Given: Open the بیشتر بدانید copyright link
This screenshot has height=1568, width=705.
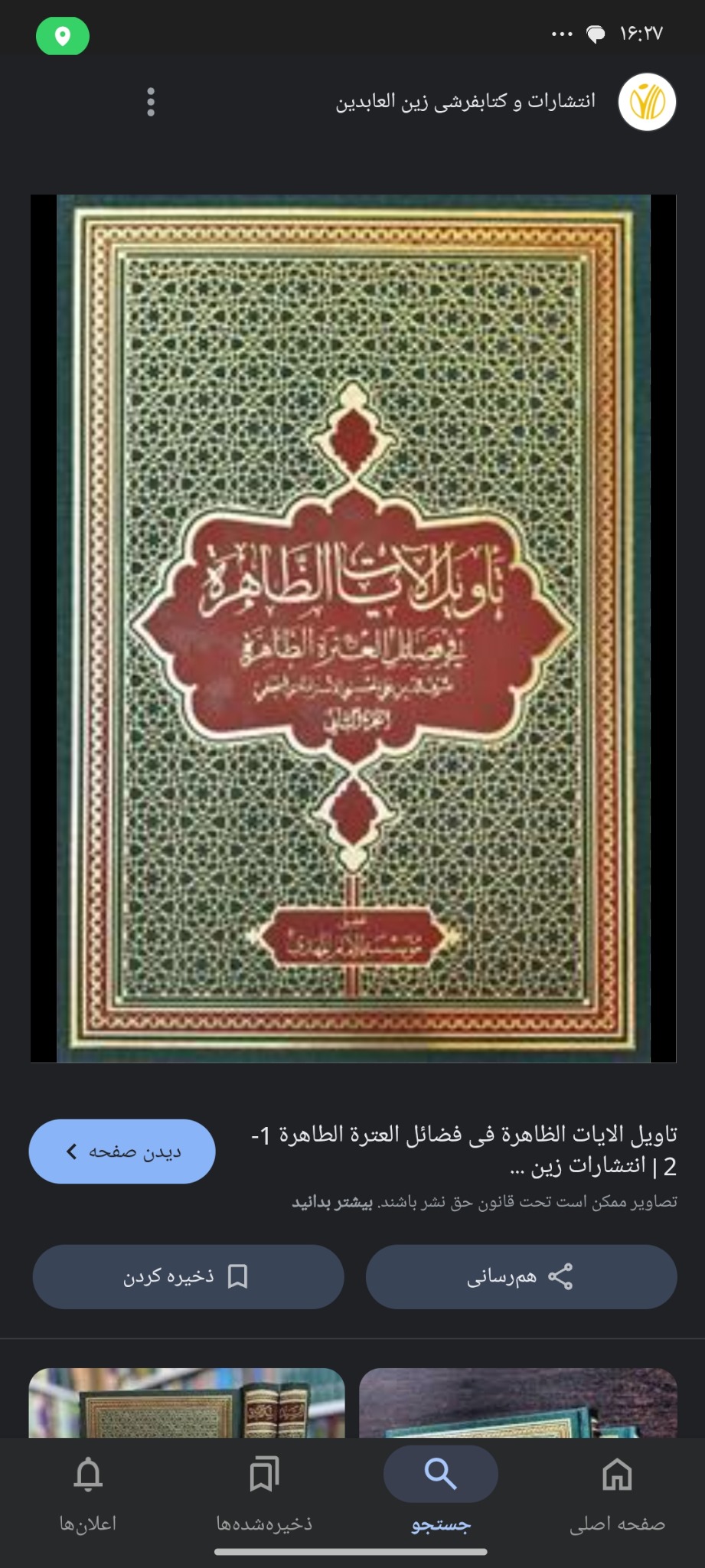Looking at the screenshot, I should click(332, 1202).
